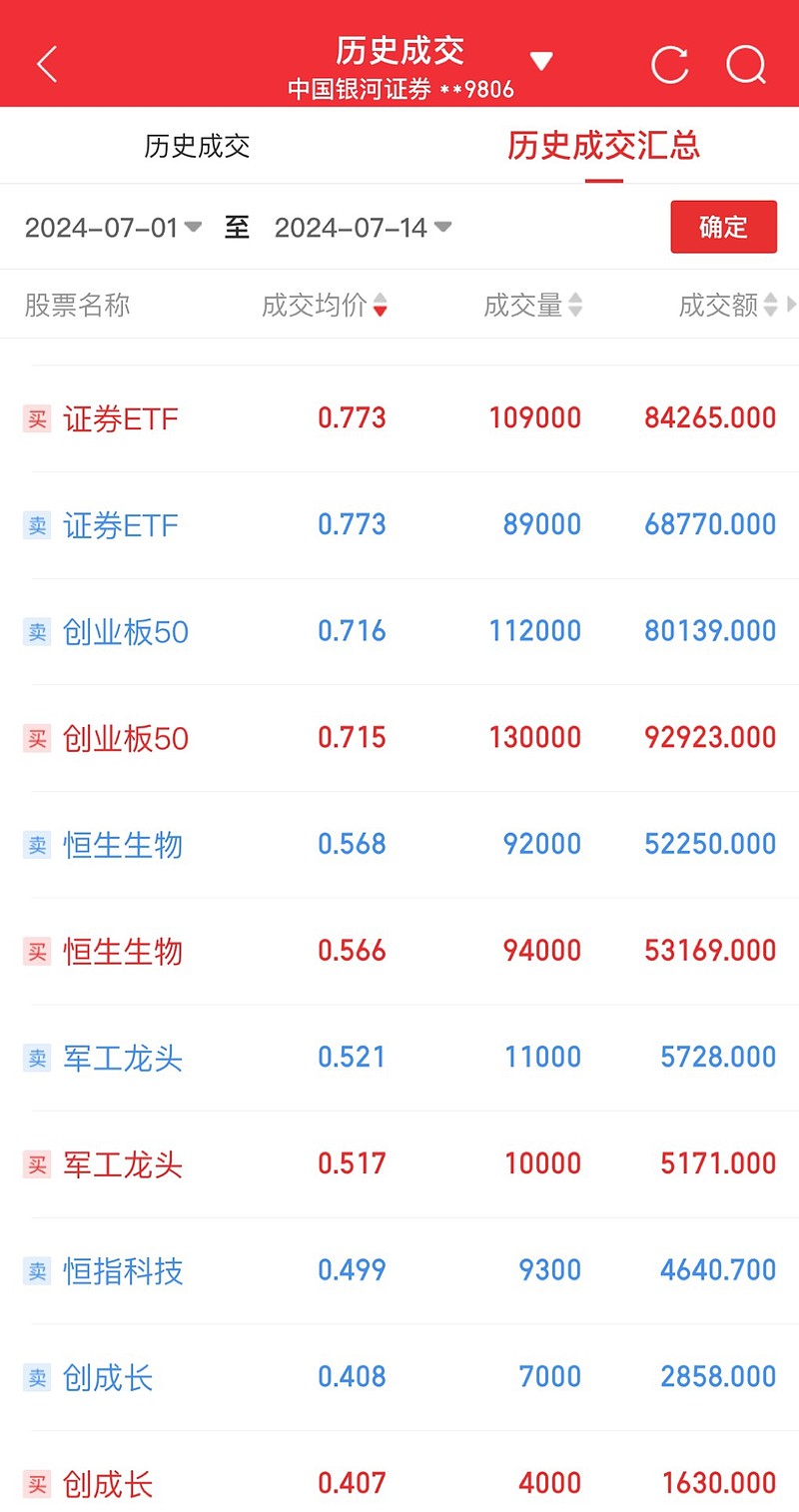The image size is (799, 1512).
Task: Switch to the 历史成交 tab
Action: pyautogui.click(x=197, y=146)
